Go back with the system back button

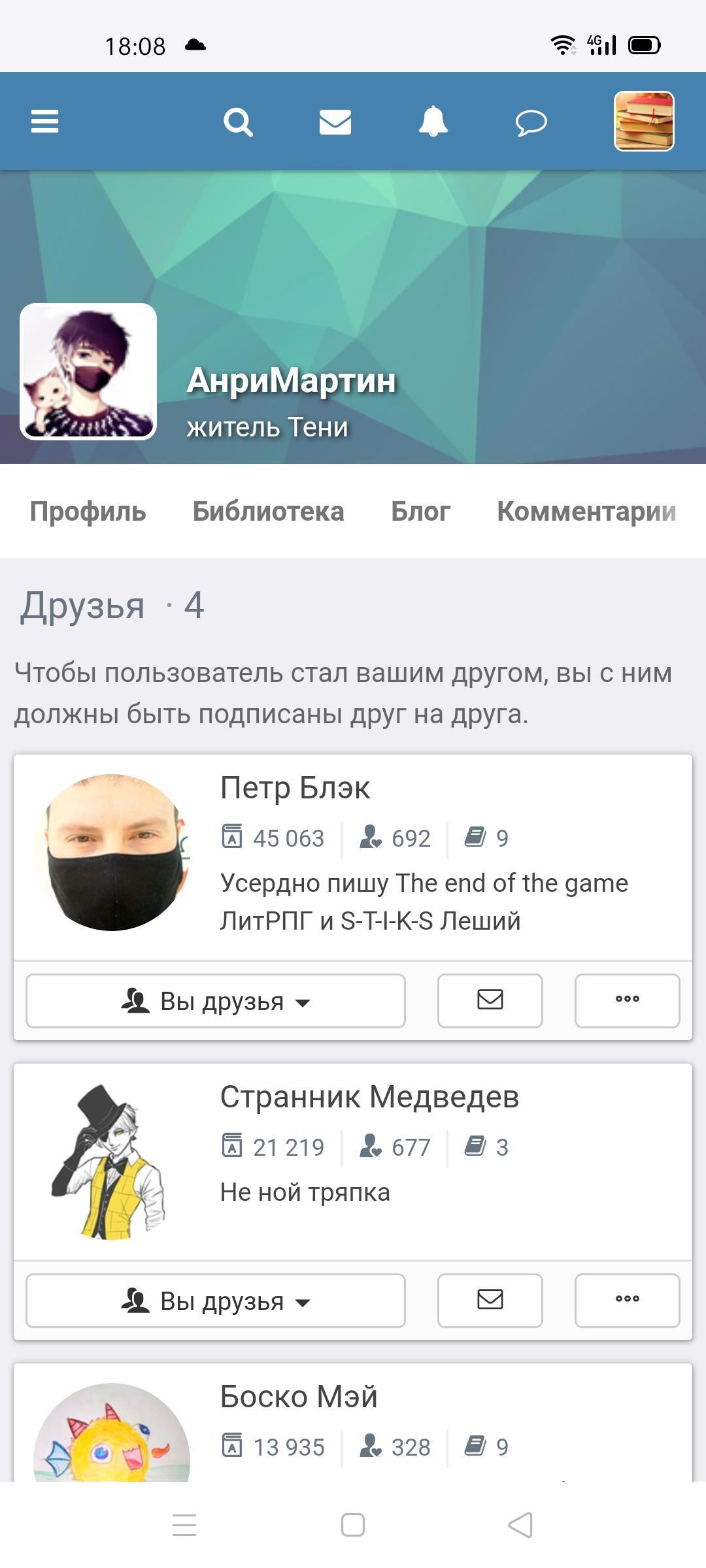(520, 1525)
